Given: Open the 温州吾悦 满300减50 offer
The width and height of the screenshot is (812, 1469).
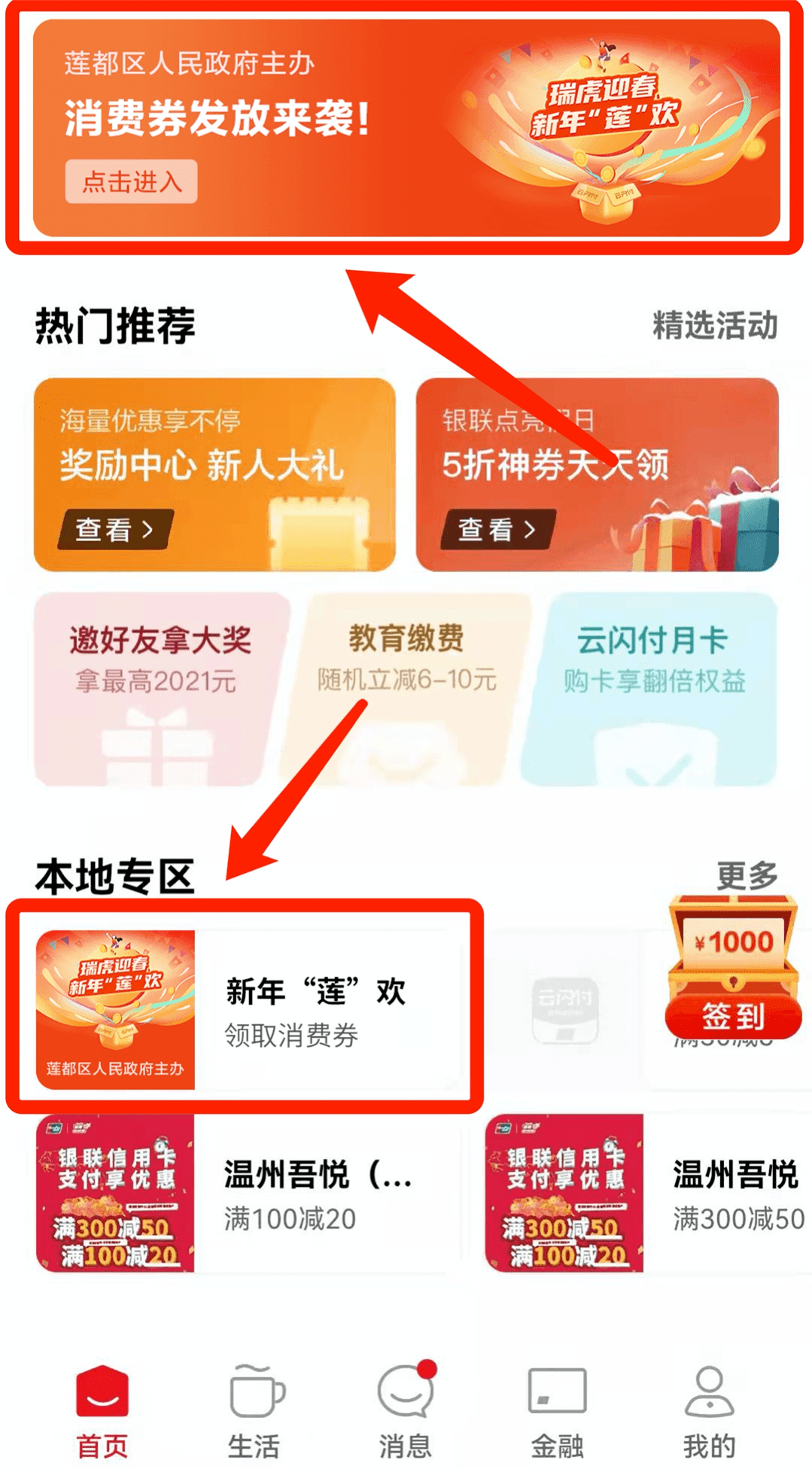Looking at the screenshot, I should tap(647, 1194).
